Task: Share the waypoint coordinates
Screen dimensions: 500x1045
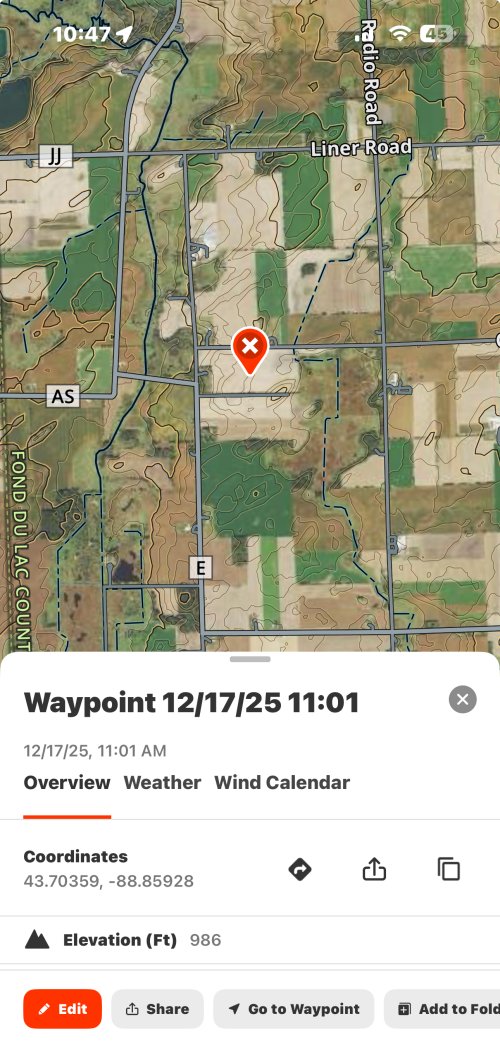Action: tap(375, 869)
